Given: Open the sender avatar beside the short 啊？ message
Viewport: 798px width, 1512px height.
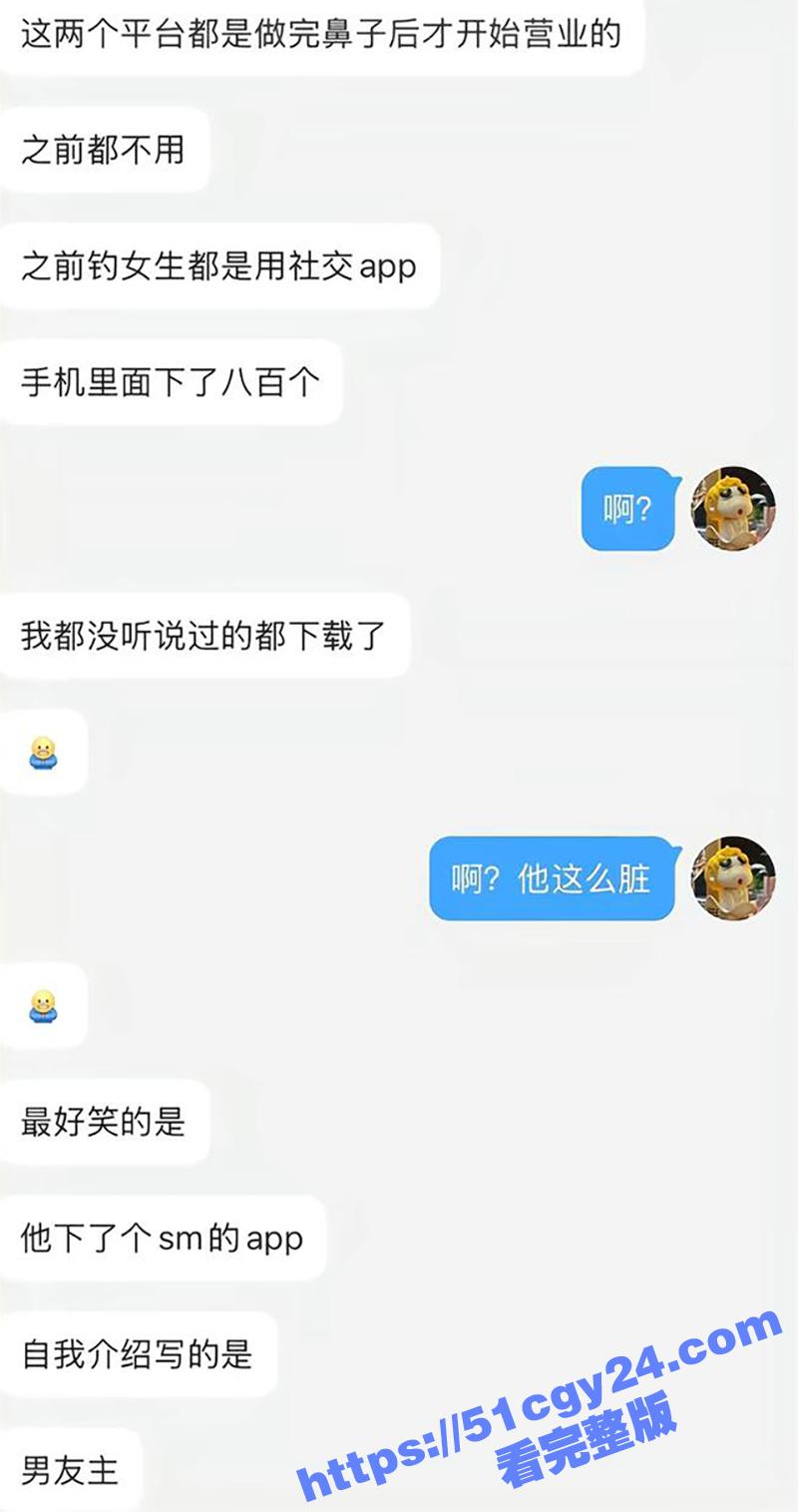Looking at the screenshot, I should point(733,508).
